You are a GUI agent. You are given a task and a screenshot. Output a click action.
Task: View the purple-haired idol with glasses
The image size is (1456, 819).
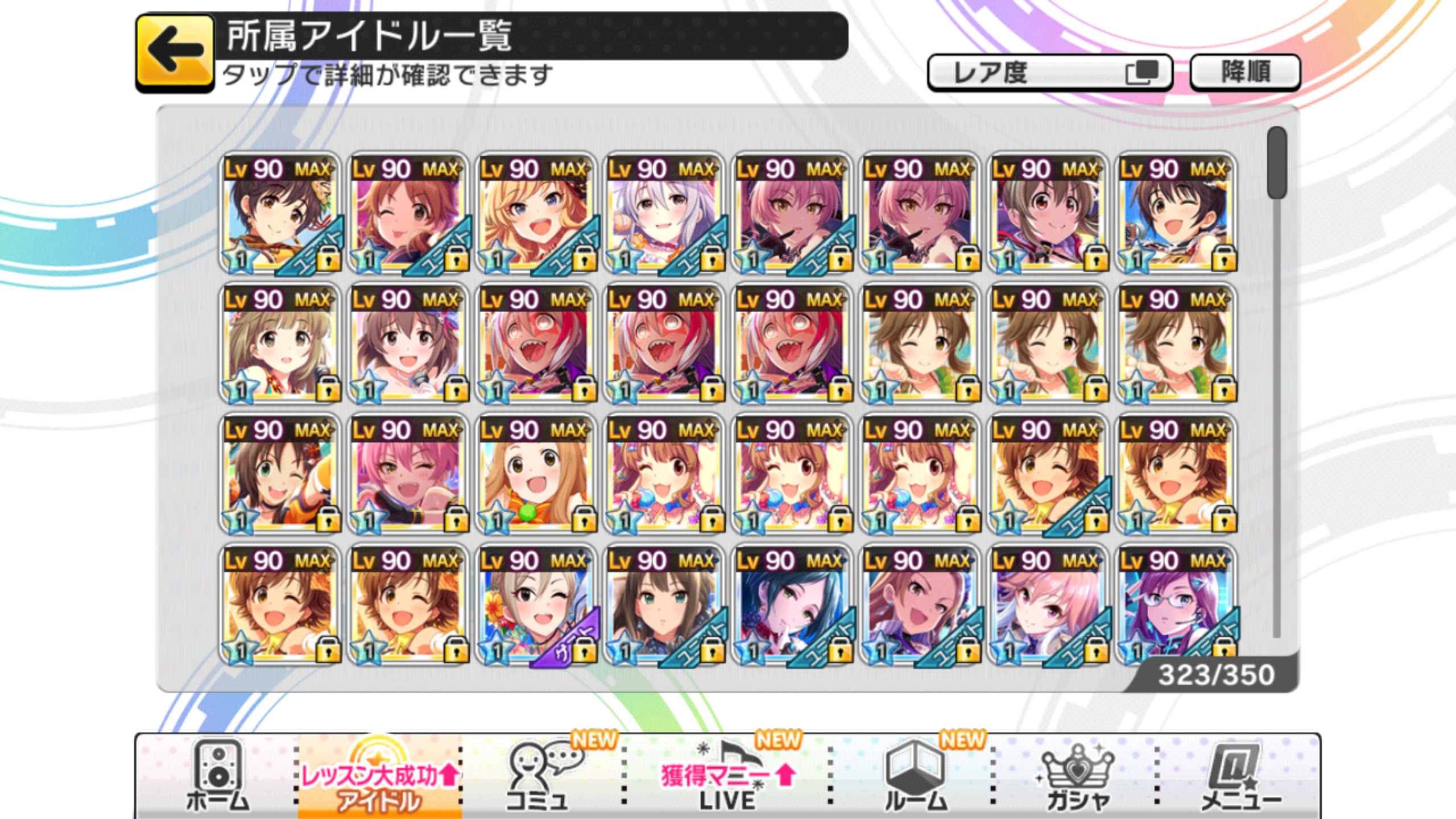pos(1176,606)
